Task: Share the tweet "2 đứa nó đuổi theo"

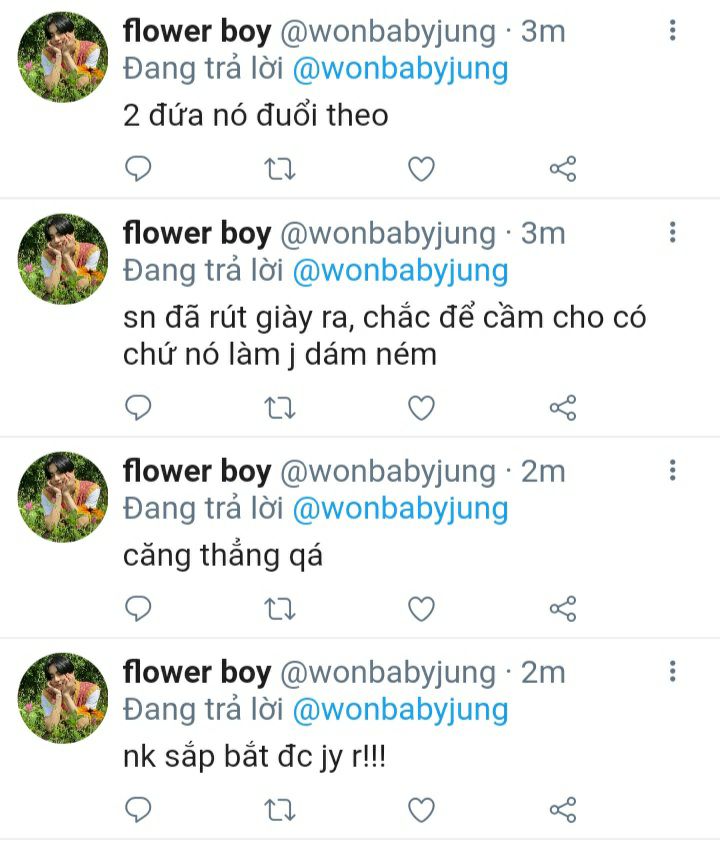Action: point(562,169)
